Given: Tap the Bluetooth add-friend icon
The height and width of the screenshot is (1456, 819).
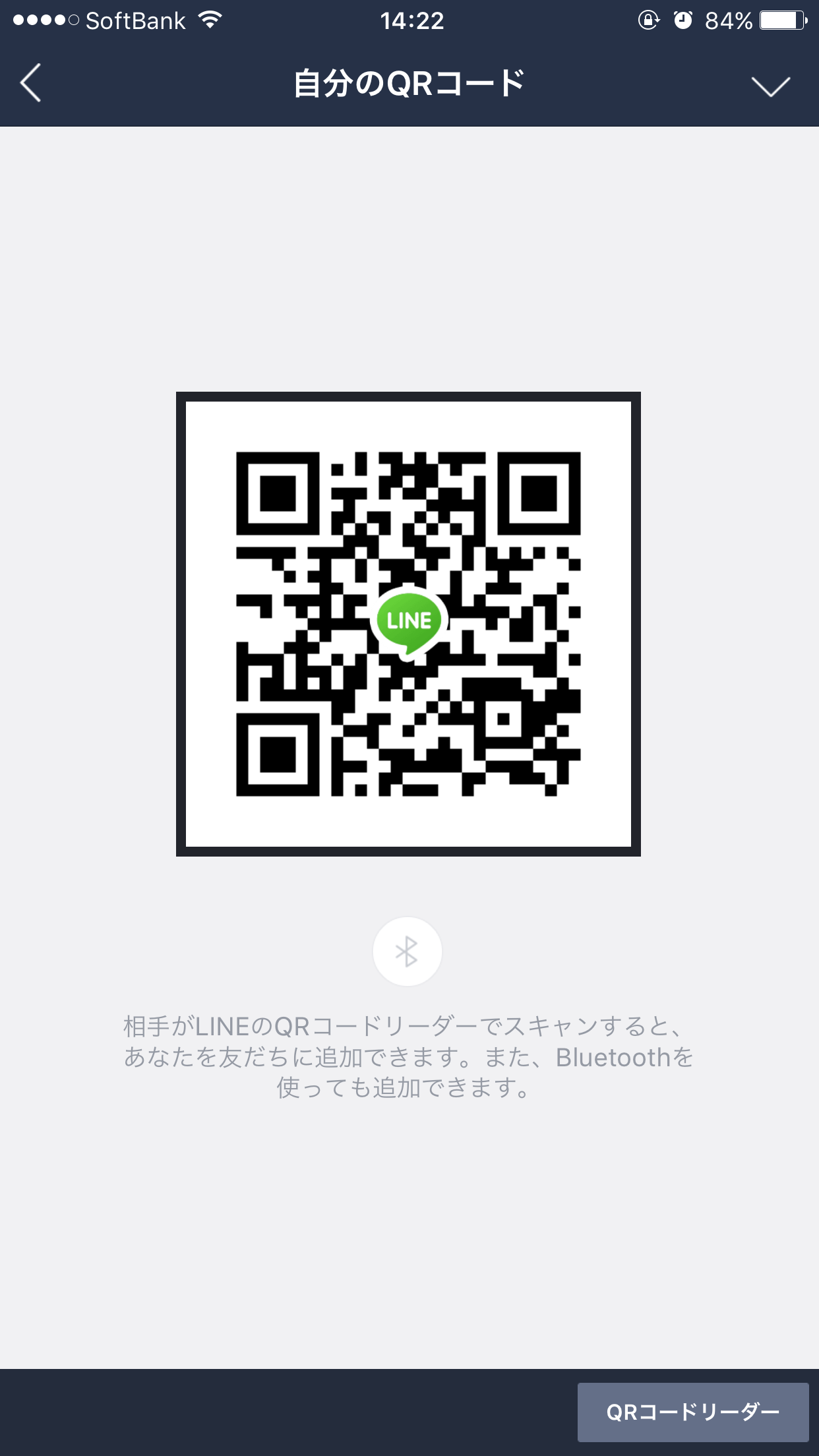Looking at the screenshot, I should (407, 952).
